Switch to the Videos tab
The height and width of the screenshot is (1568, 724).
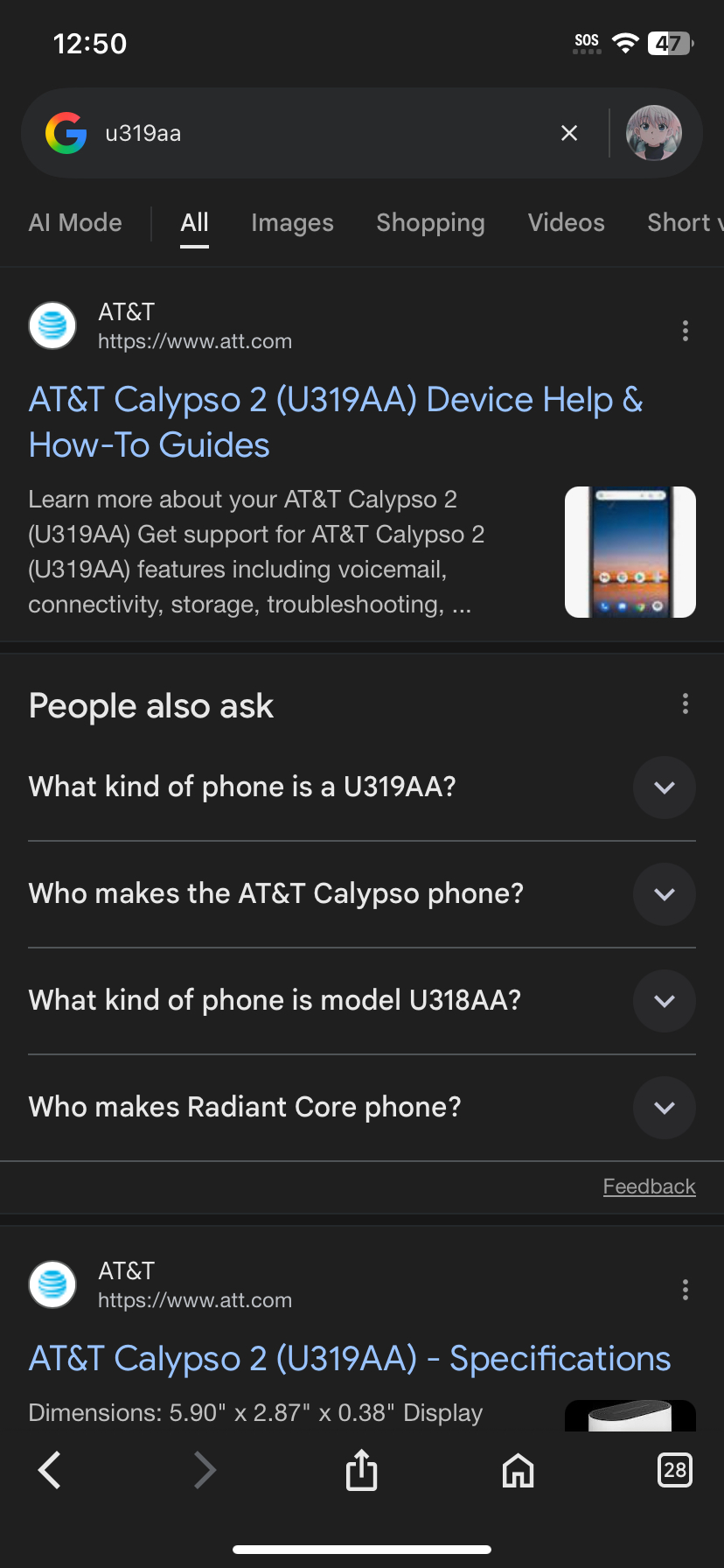coord(566,223)
